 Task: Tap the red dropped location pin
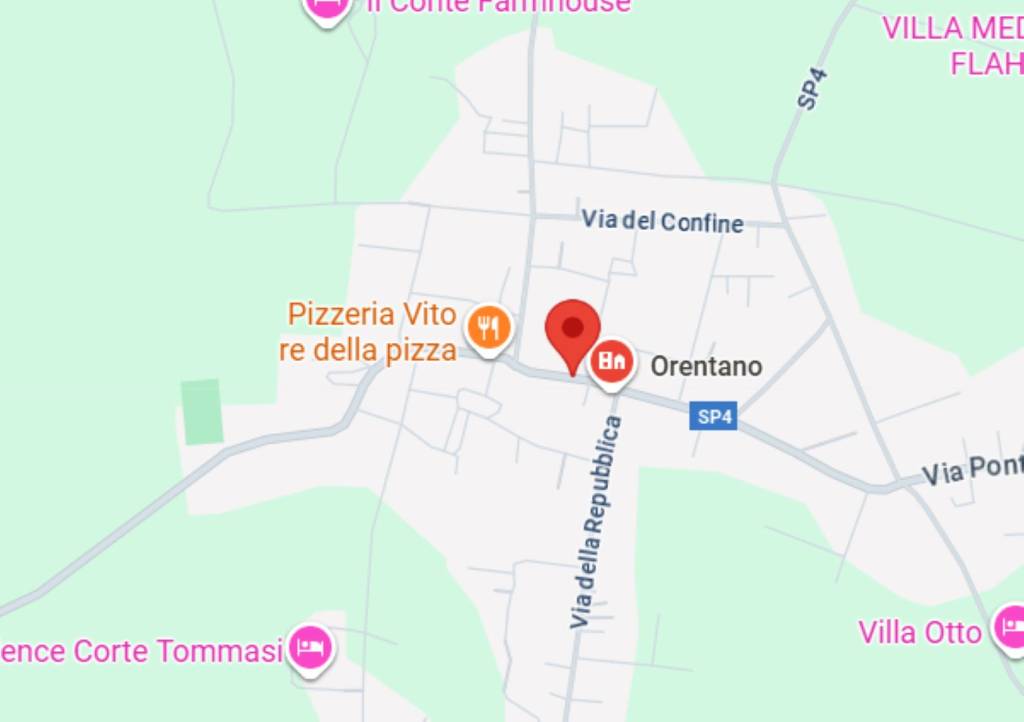coord(572,332)
